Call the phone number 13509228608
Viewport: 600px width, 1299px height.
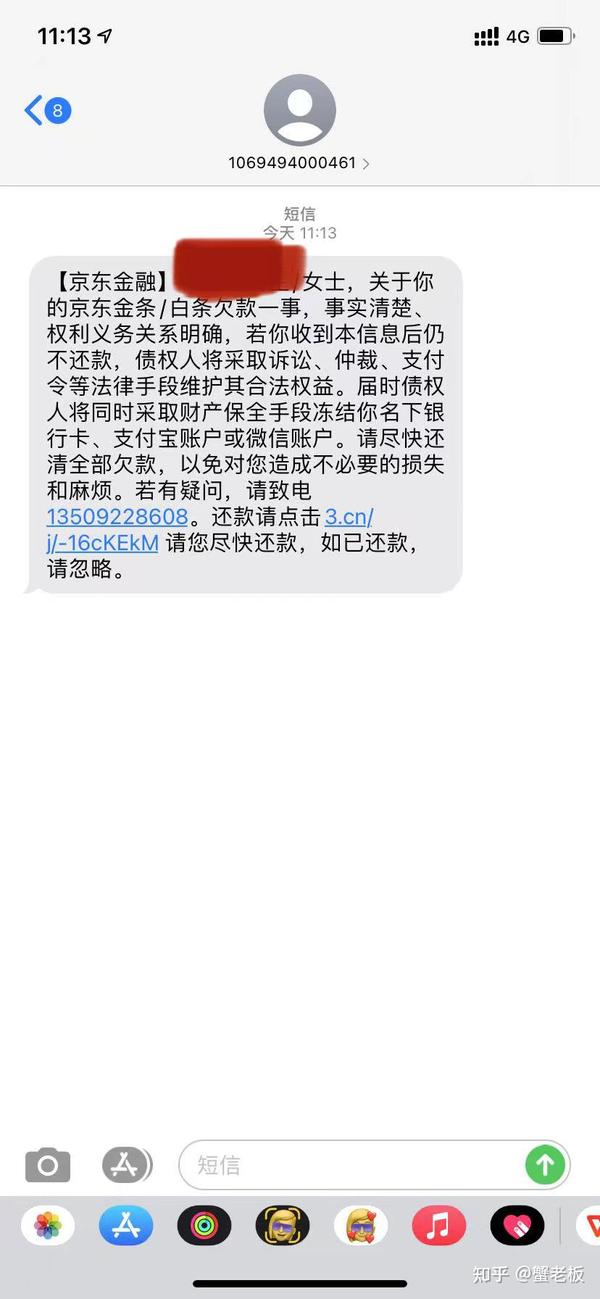(117, 517)
